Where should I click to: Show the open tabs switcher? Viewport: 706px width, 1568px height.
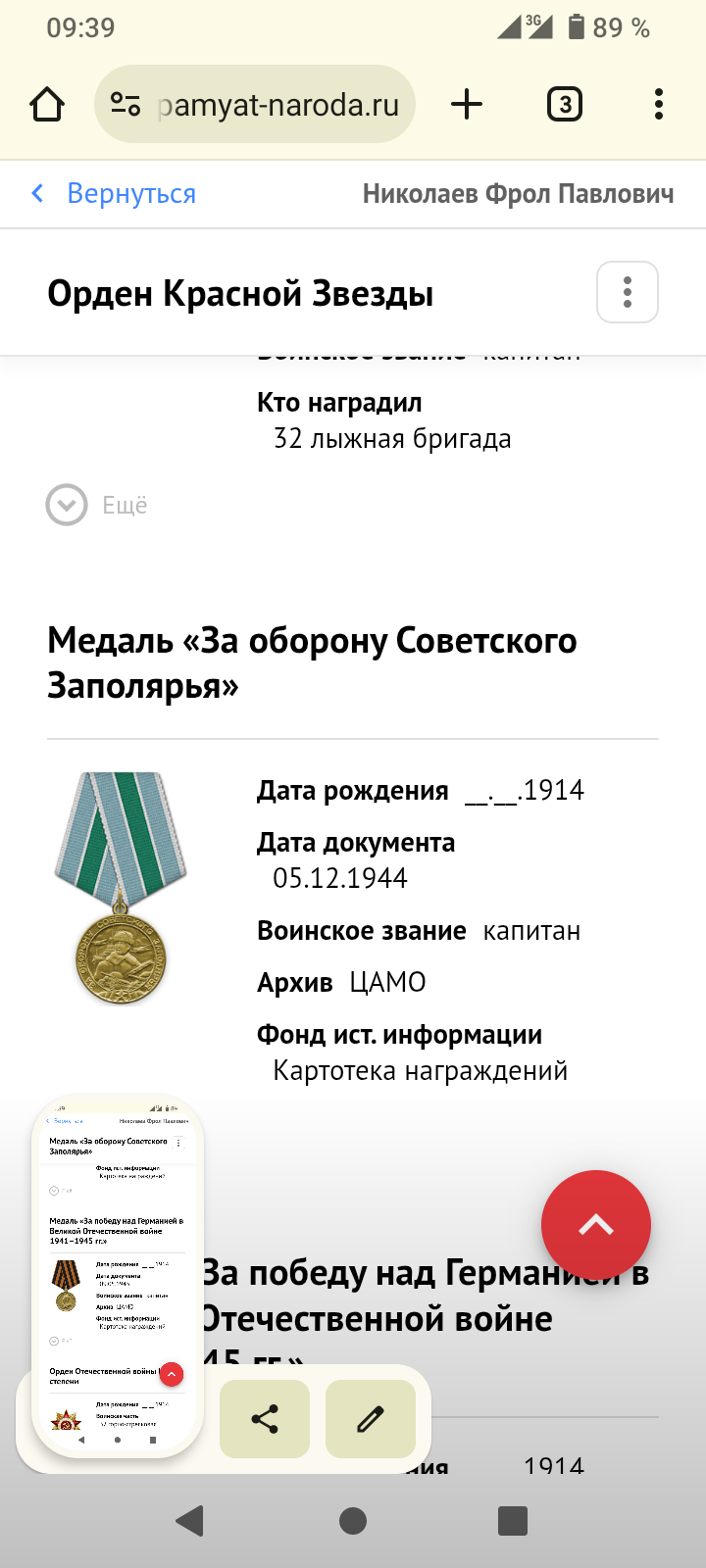pyautogui.click(x=564, y=104)
